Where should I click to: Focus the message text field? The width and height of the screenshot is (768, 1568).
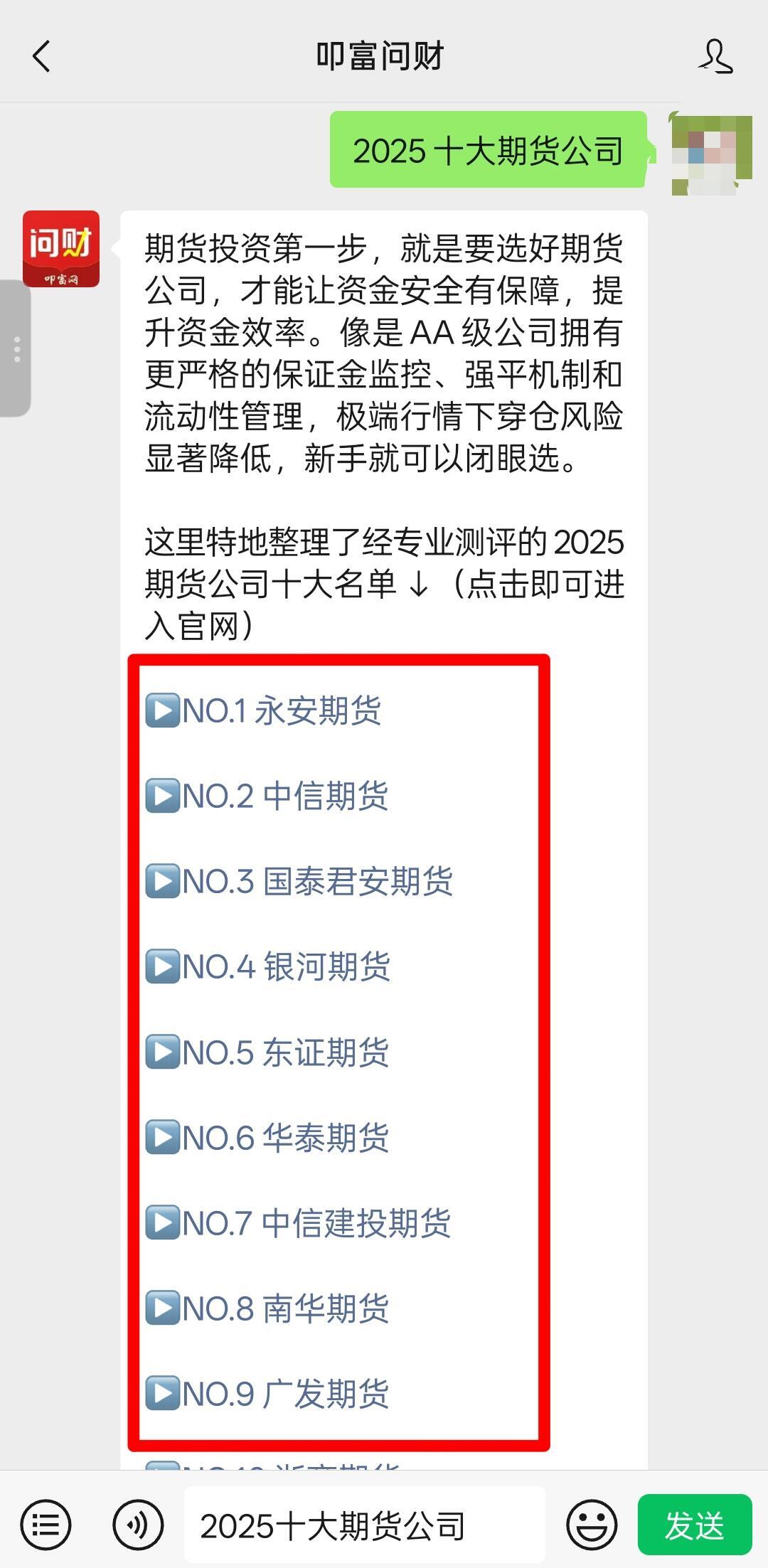[x=365, y=1525]
